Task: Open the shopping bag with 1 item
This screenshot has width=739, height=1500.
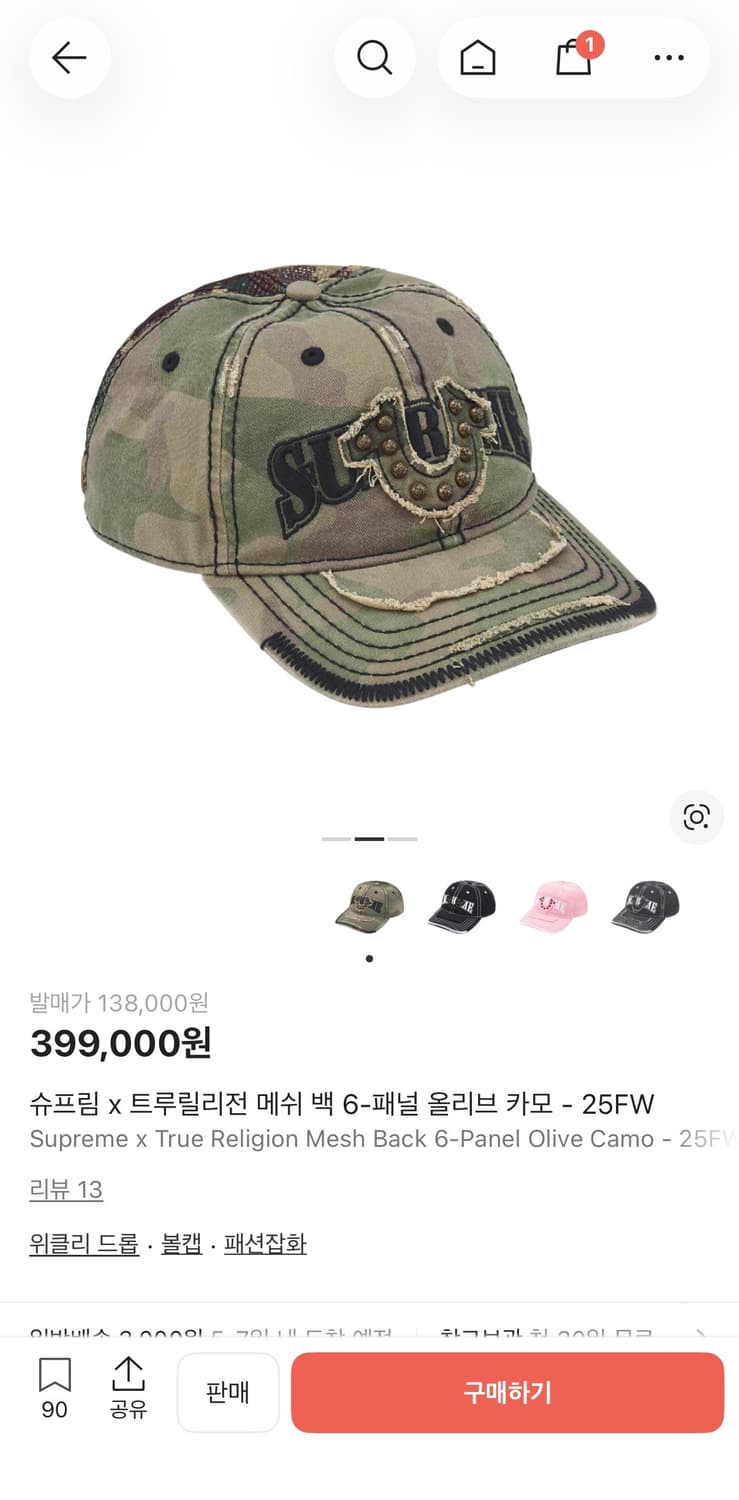Action: (x=573, y=58)
